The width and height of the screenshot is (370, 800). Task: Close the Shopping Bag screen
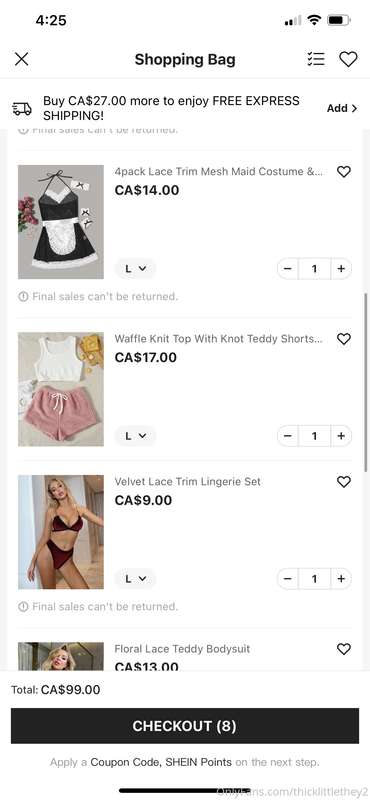coord(21,59)
